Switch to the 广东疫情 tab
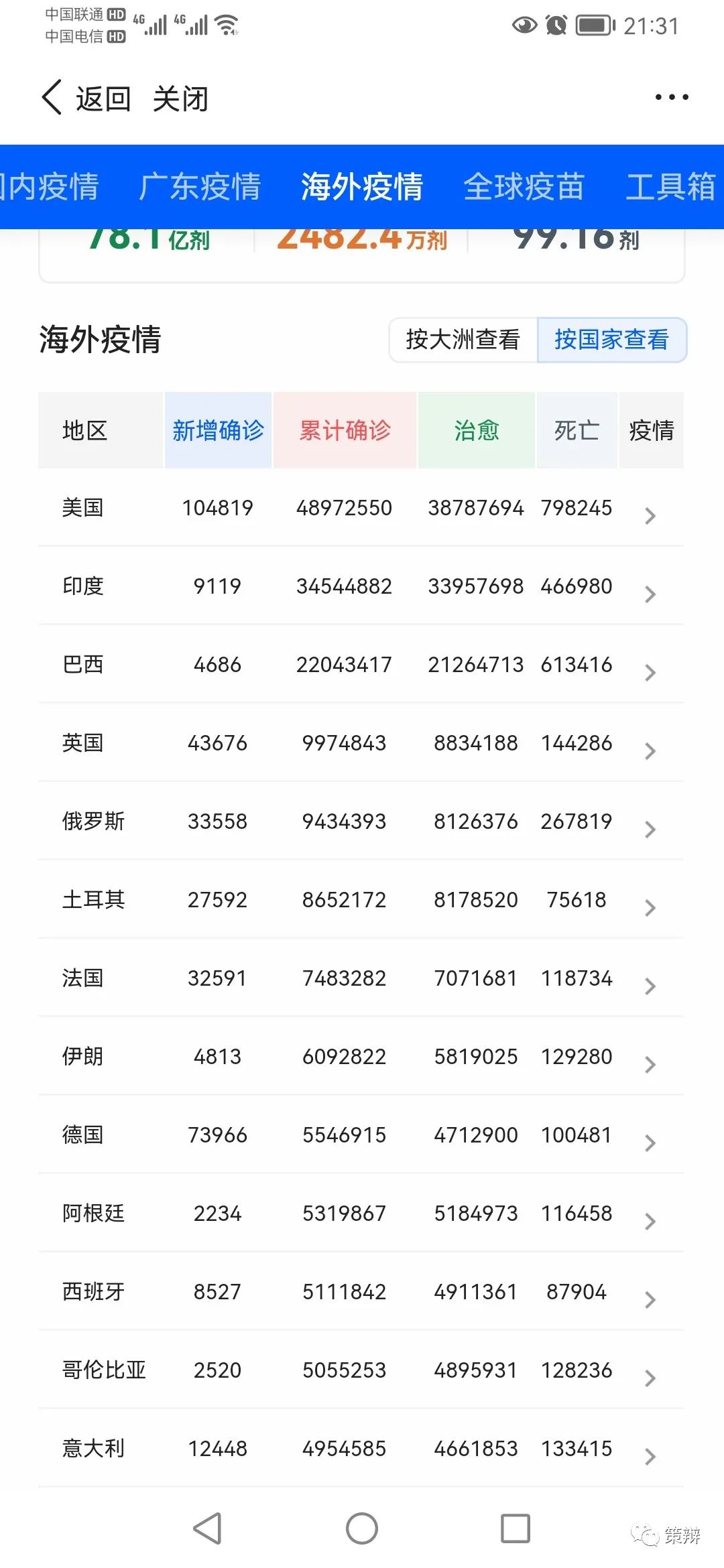The height and width of the screenshot is (1568, 724). tap(200, 186)
